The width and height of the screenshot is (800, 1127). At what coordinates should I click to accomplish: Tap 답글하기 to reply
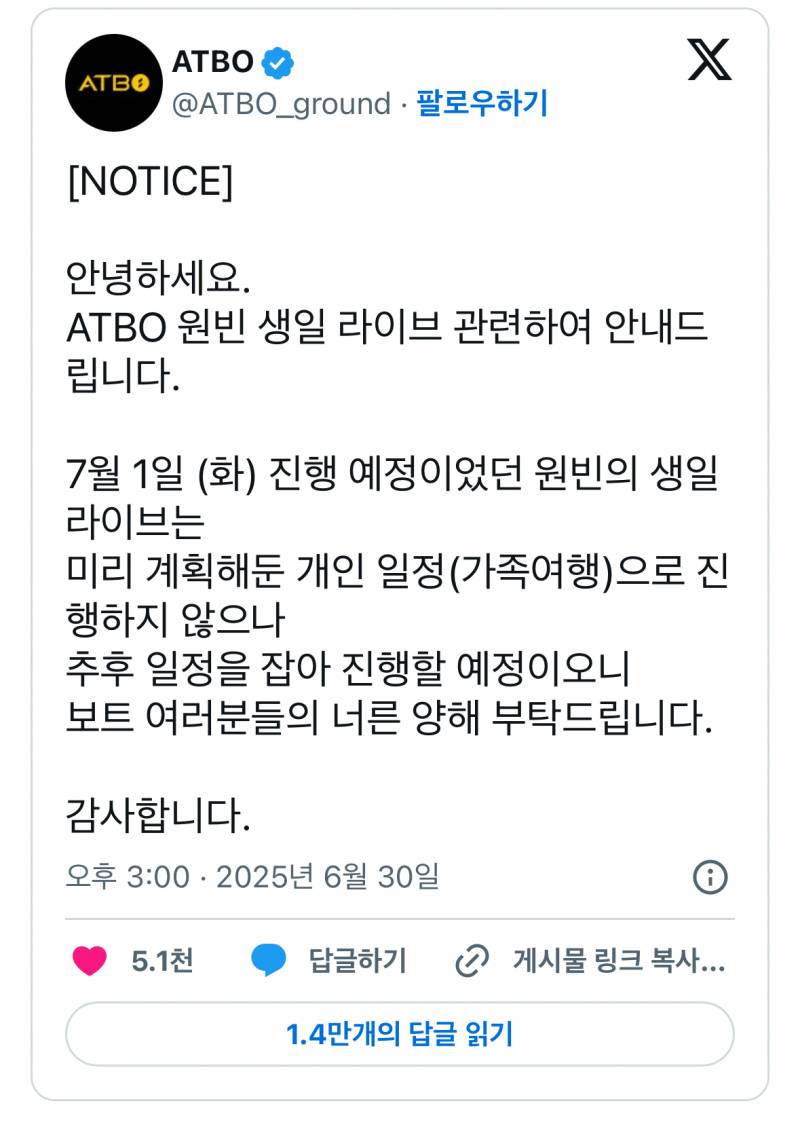click(330, 961)
